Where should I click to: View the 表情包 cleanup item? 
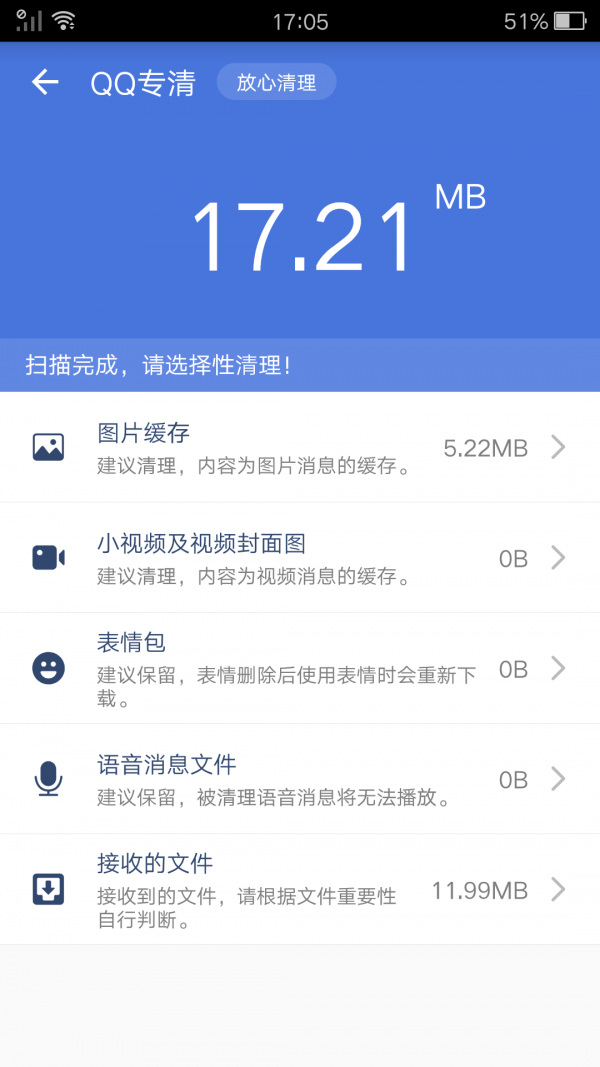(300, 668)
